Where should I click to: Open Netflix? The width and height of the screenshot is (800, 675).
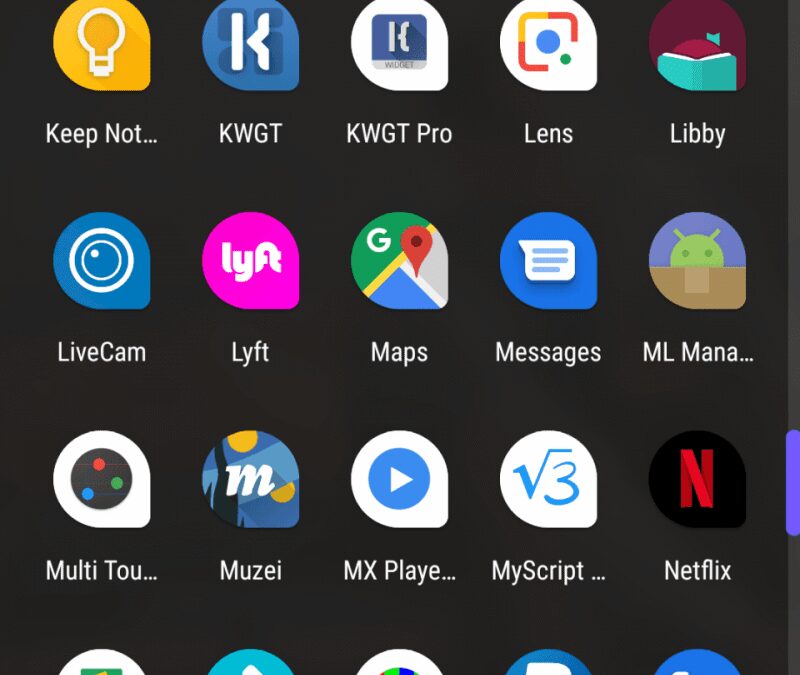pyautogui.click(x=697, y=479)
